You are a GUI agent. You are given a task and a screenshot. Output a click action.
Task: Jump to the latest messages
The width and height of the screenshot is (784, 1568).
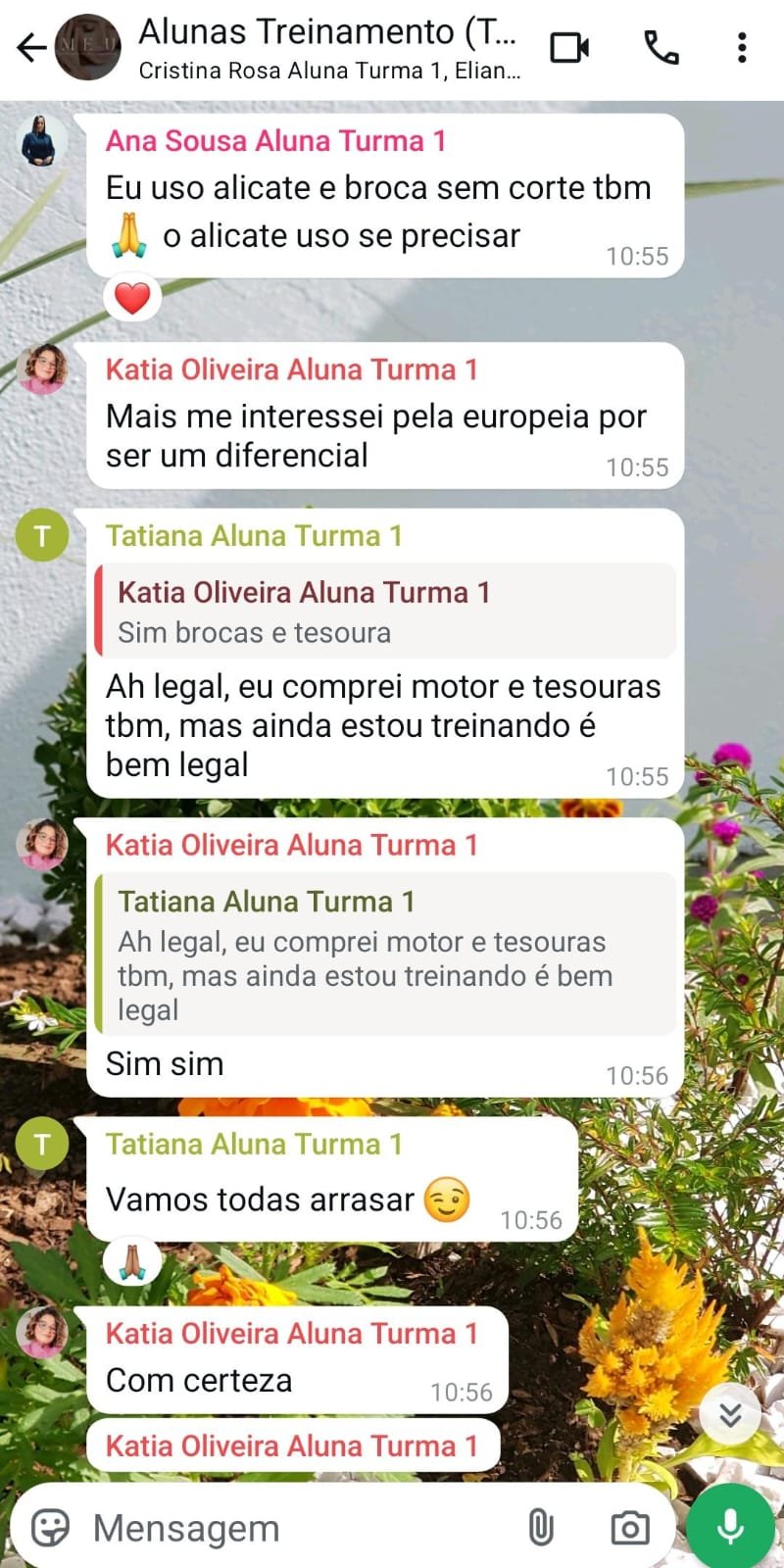pos(729,1413)
